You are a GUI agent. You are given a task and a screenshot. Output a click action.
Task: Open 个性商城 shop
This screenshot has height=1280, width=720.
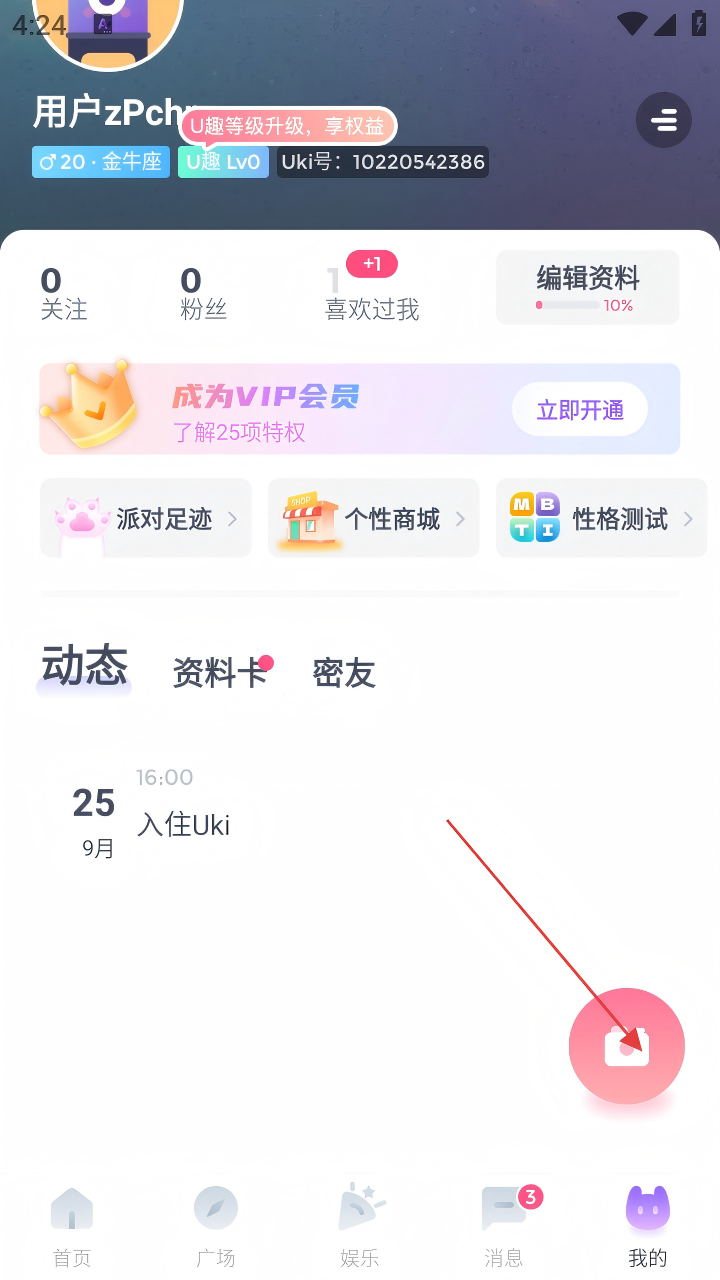(x=374, y=519)
